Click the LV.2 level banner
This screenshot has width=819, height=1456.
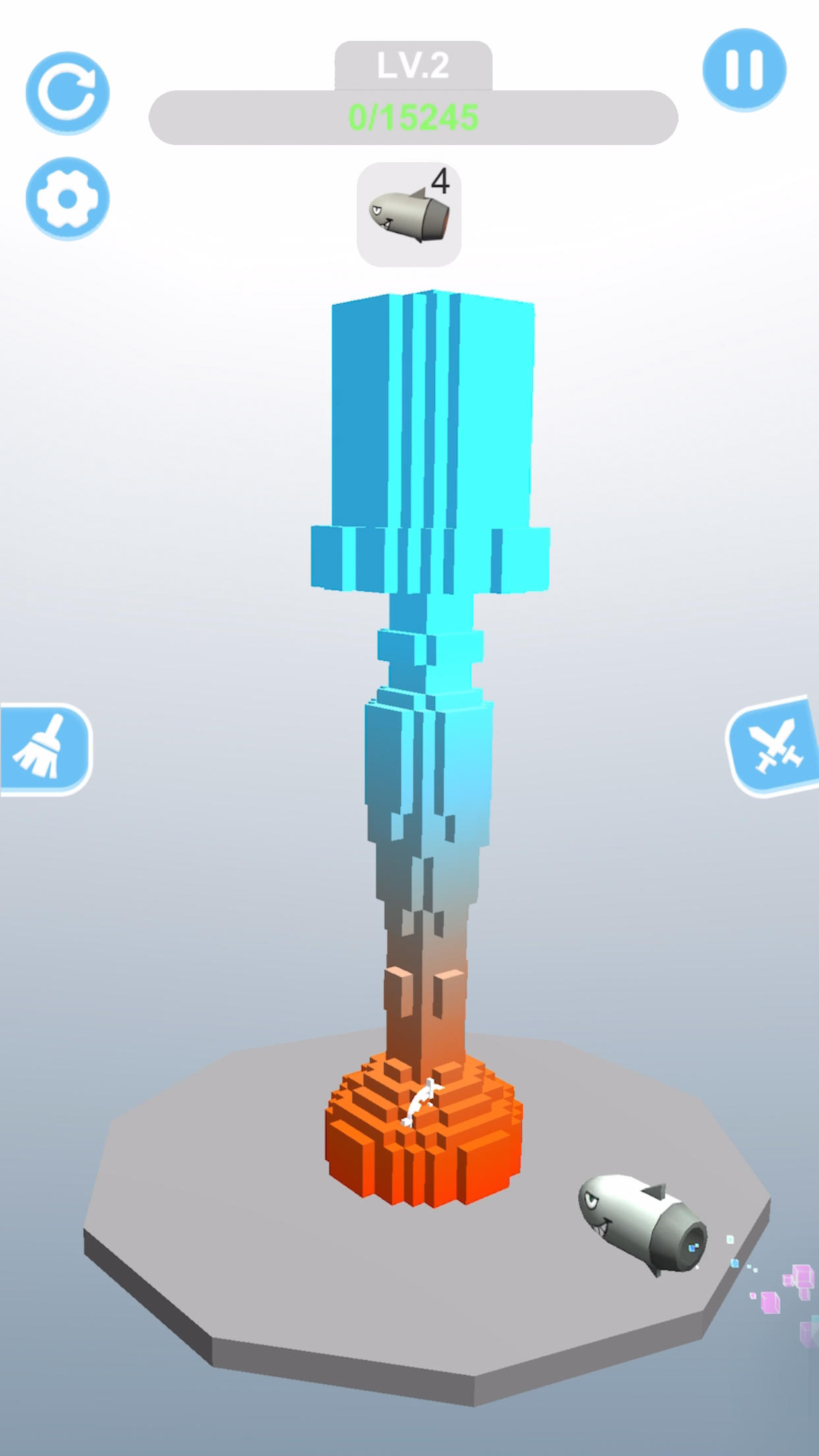point(414,66)
